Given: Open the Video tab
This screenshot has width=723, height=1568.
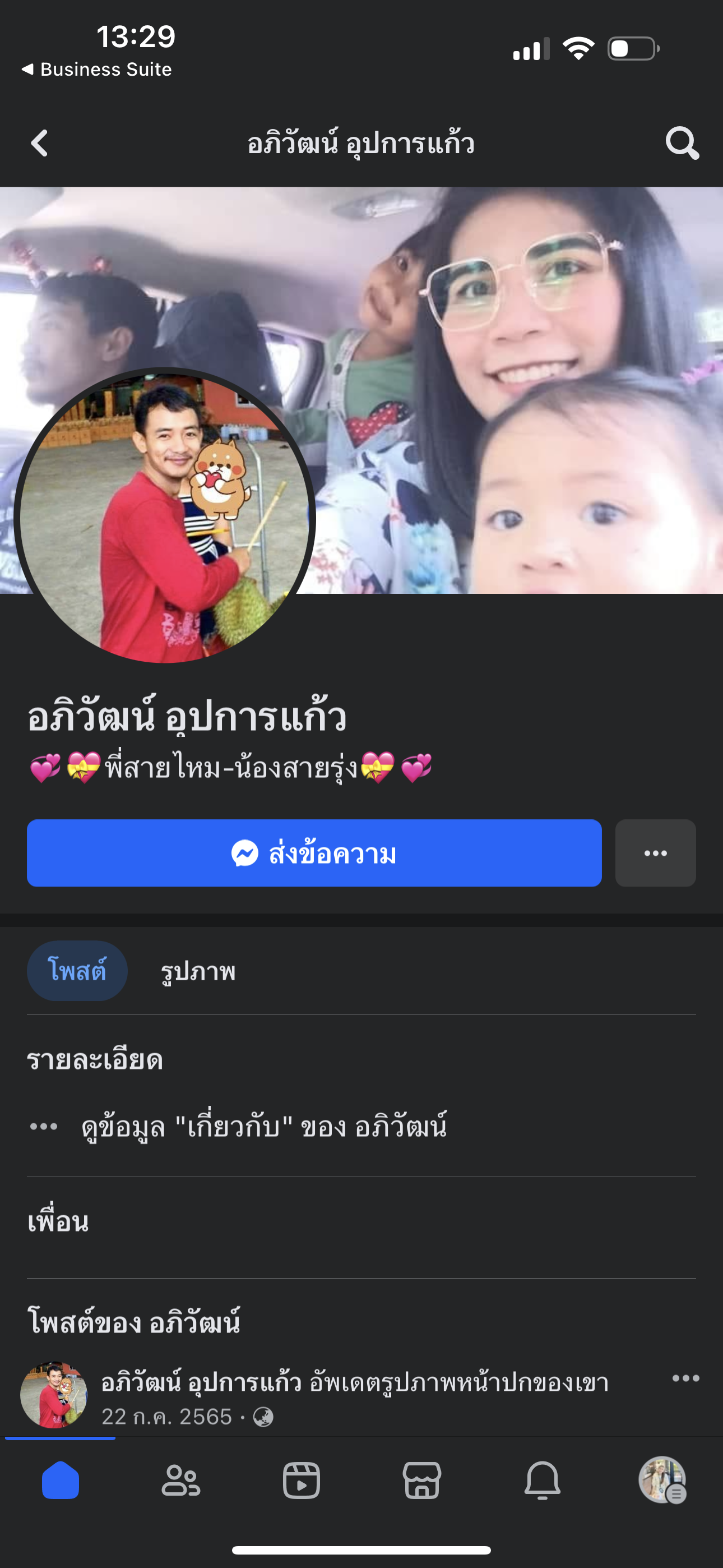Looking at the screenshot, I should pyautogui.click(x=302, y=1481).
